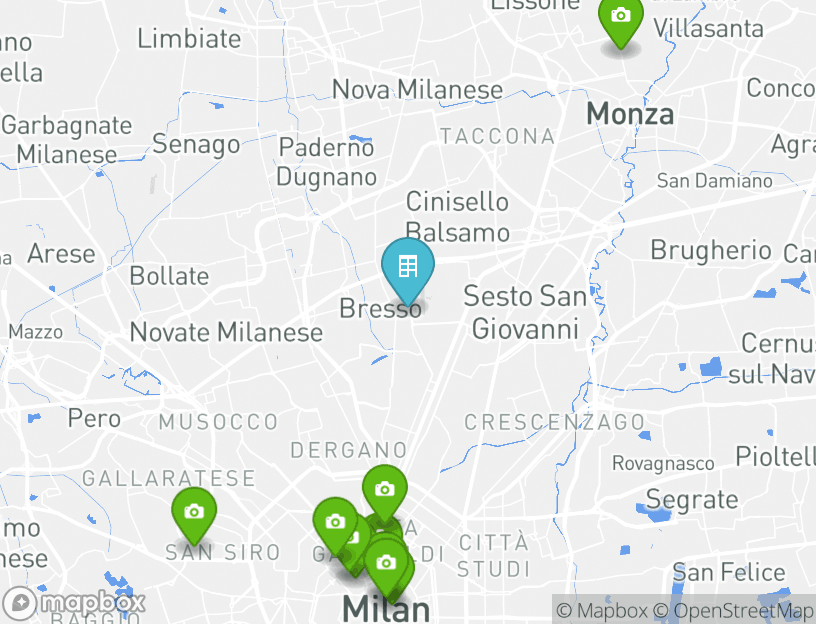The image size is (816, 624).
Task: Open the © Mapbox attribution link
Action: (602, 610)
